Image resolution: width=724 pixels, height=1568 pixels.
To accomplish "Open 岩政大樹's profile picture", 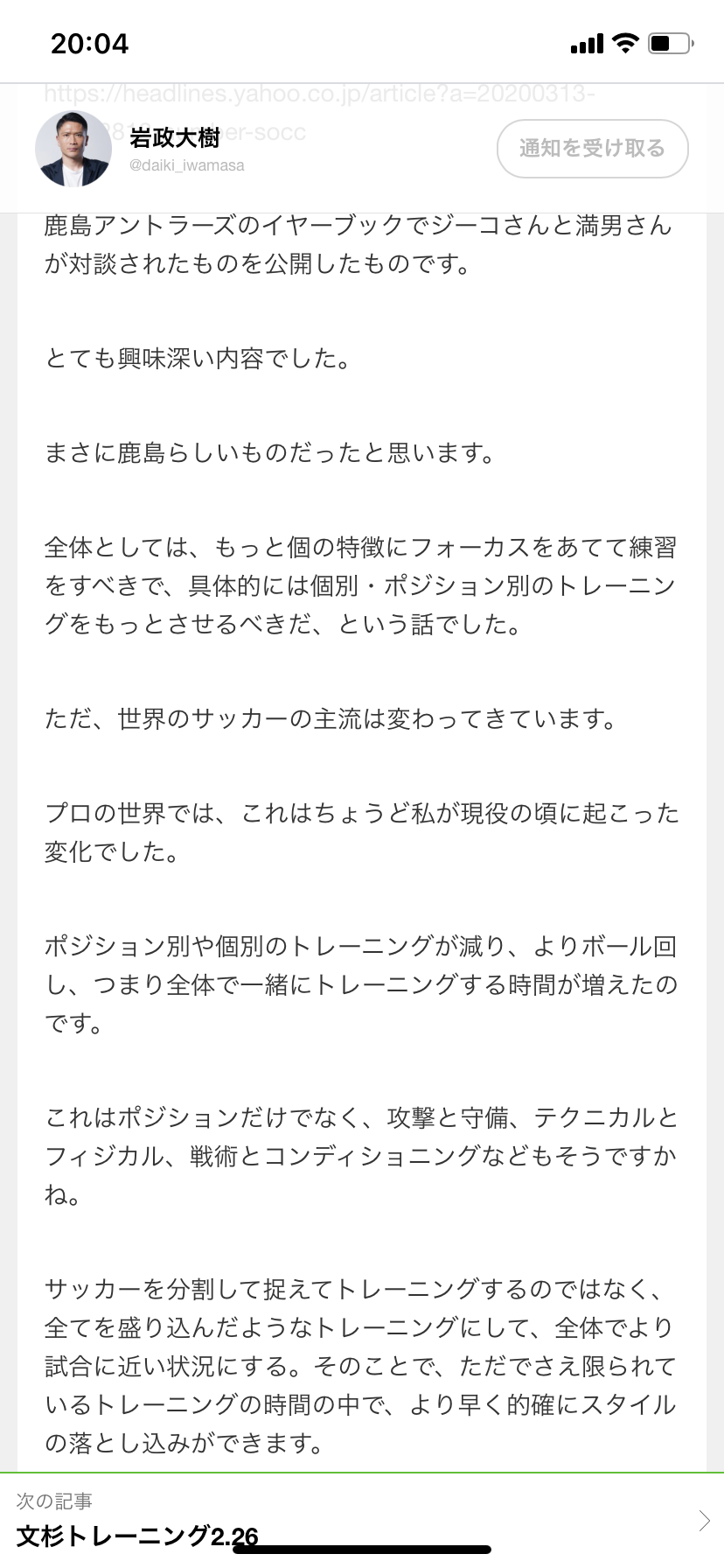I will [x=73, y=149].
